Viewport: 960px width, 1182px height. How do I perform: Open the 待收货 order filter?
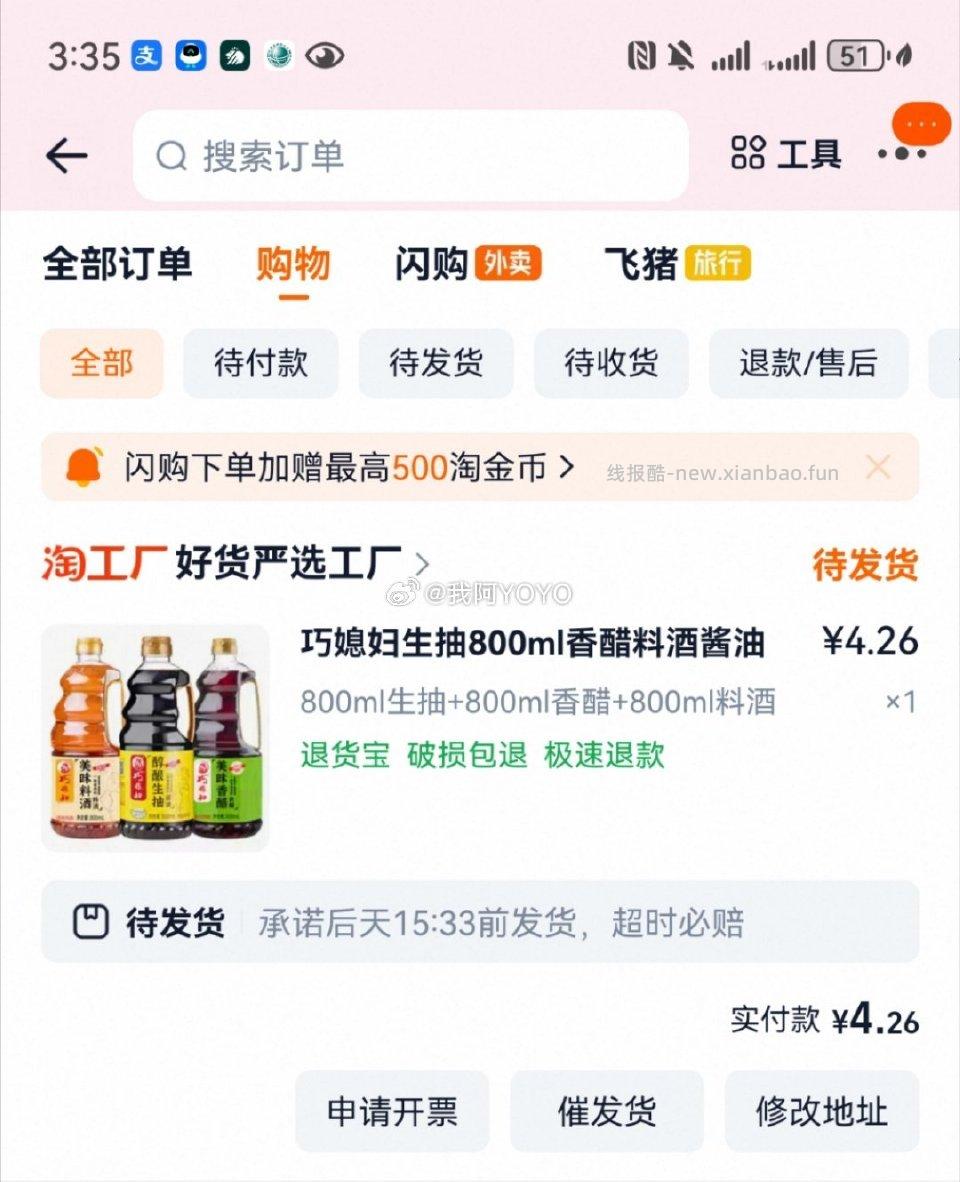click(x=611, y=364)
